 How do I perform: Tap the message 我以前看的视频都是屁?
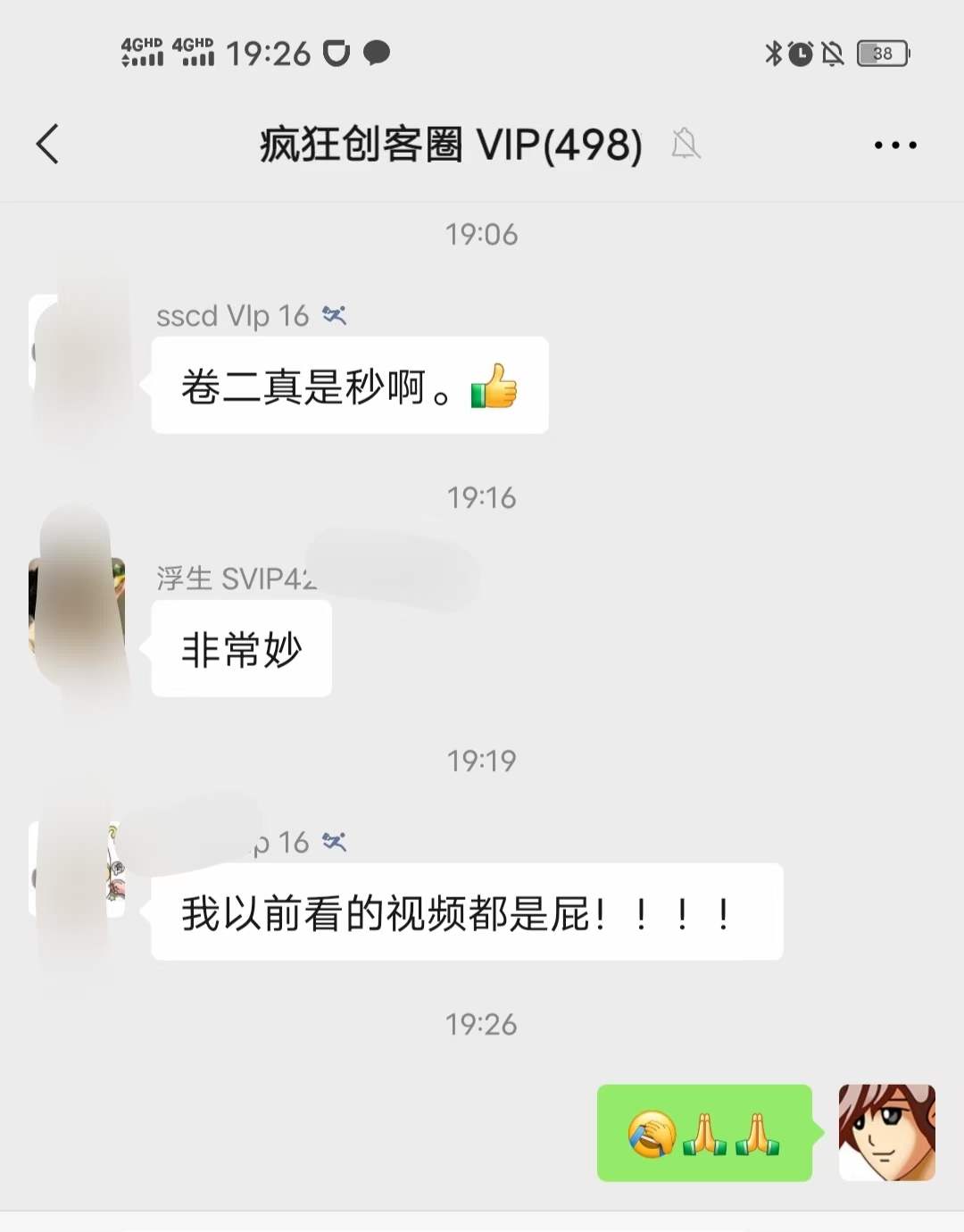coord(466,912)
